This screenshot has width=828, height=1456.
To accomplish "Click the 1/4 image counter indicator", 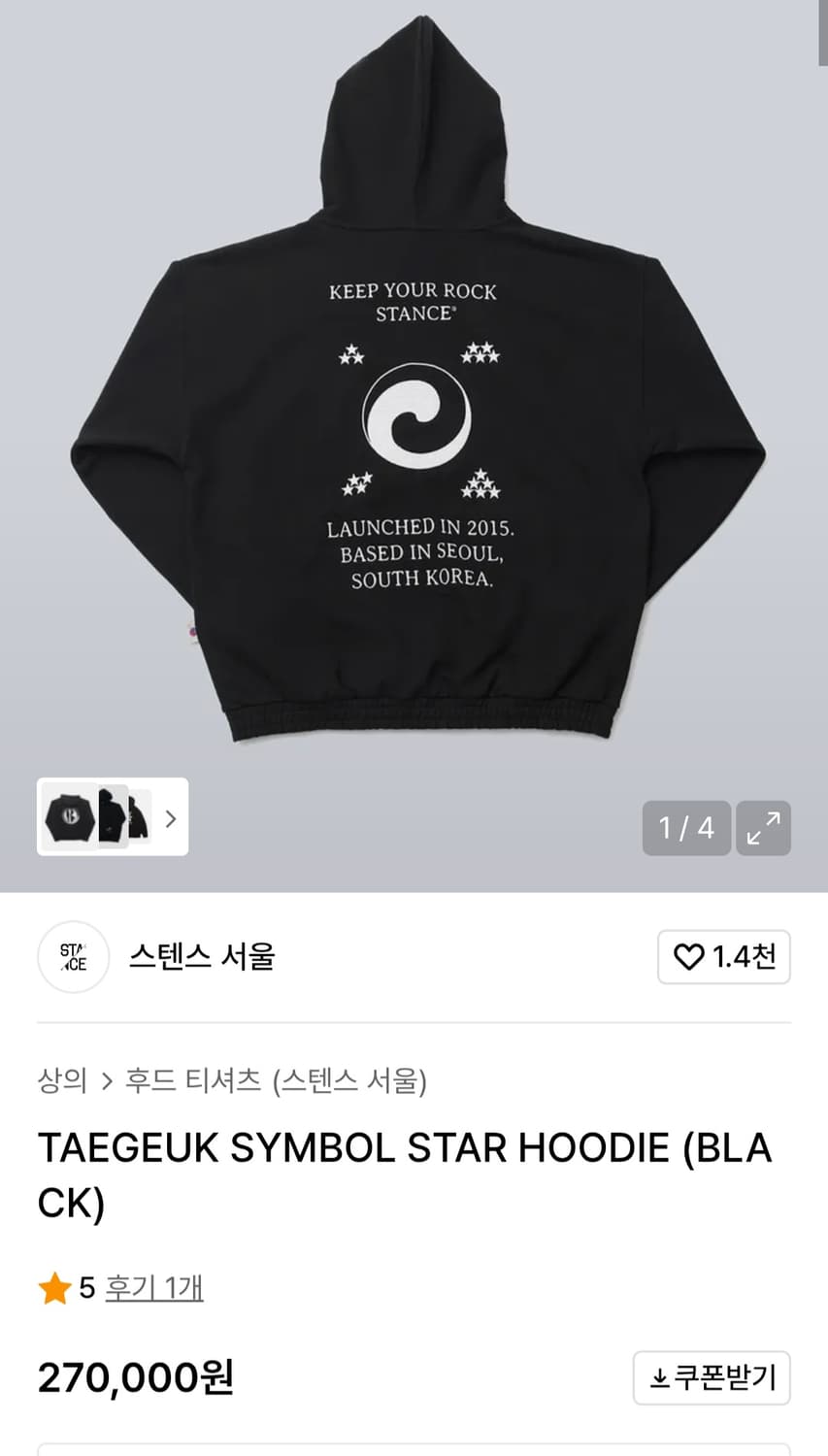I will point(686,828).
